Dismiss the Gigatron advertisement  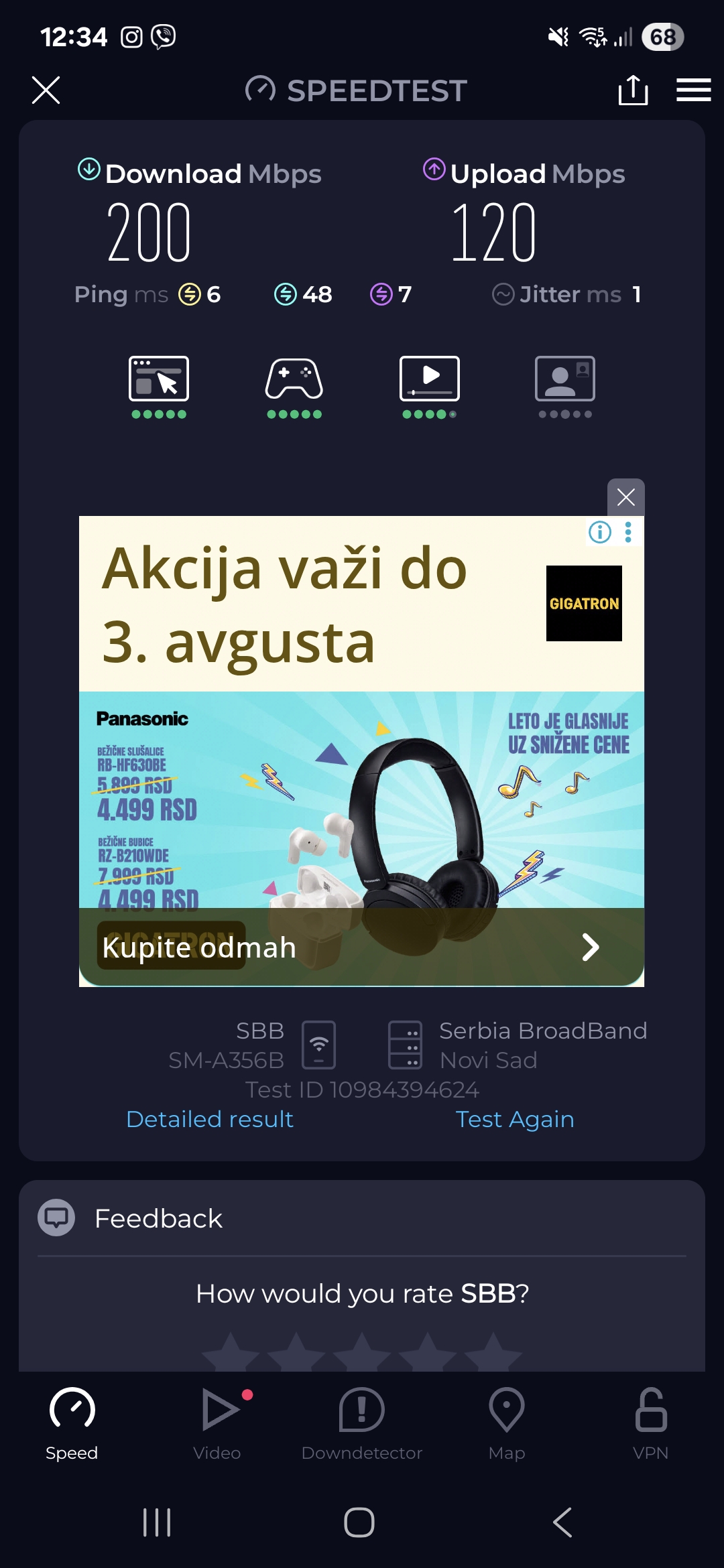tap(625, 497)
